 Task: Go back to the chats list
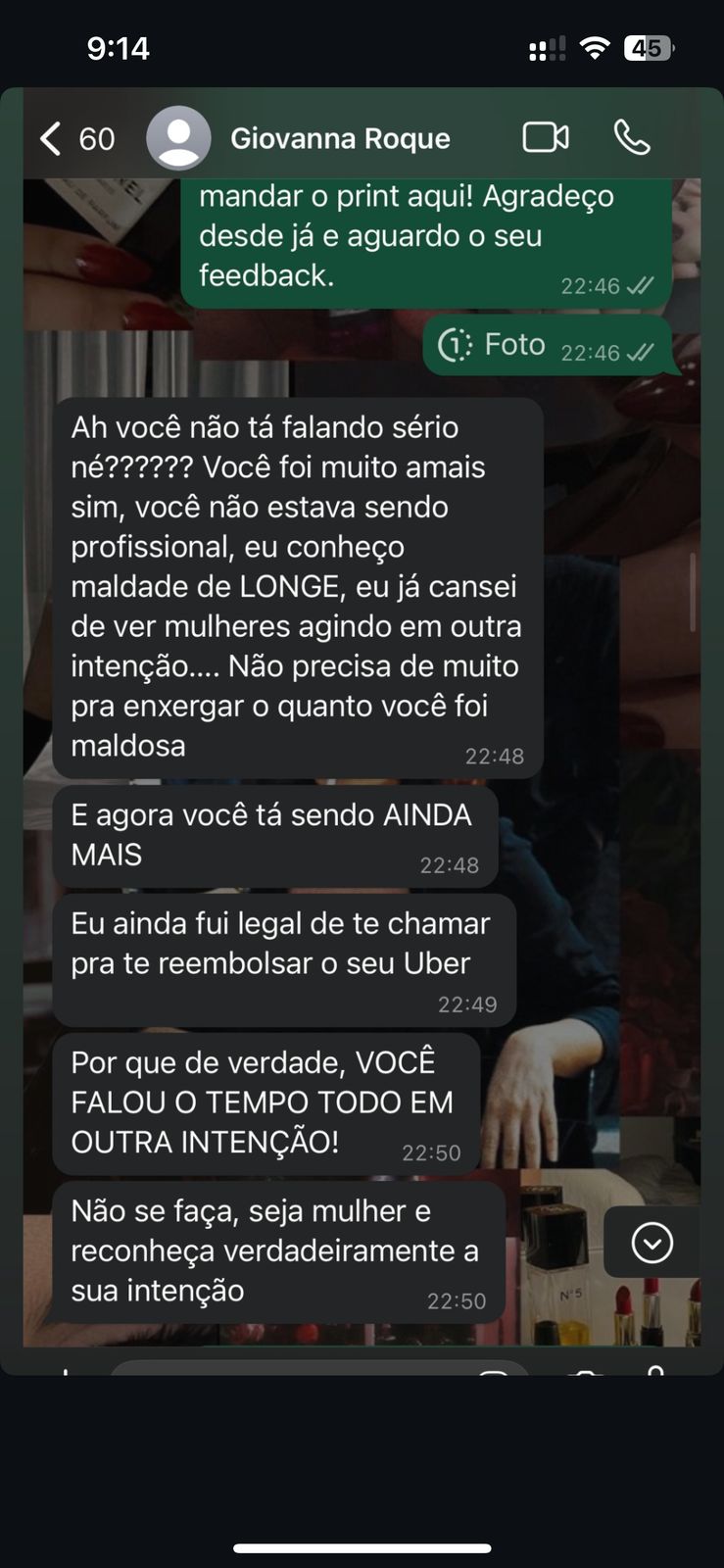[51, 138]
